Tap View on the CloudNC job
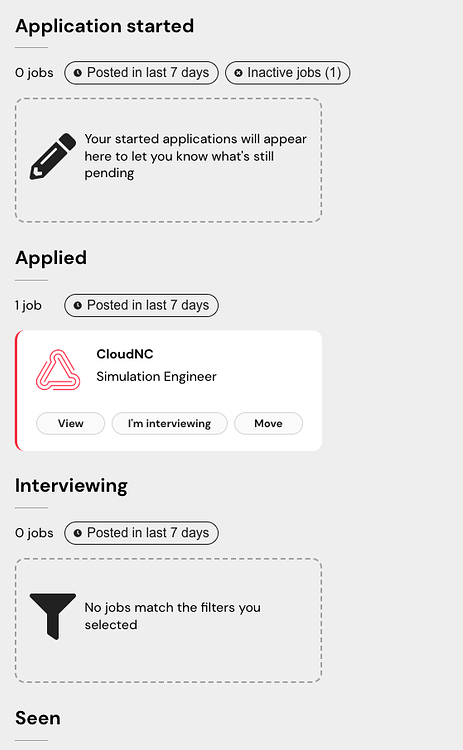The image size is (463, 750). (70, 423)
